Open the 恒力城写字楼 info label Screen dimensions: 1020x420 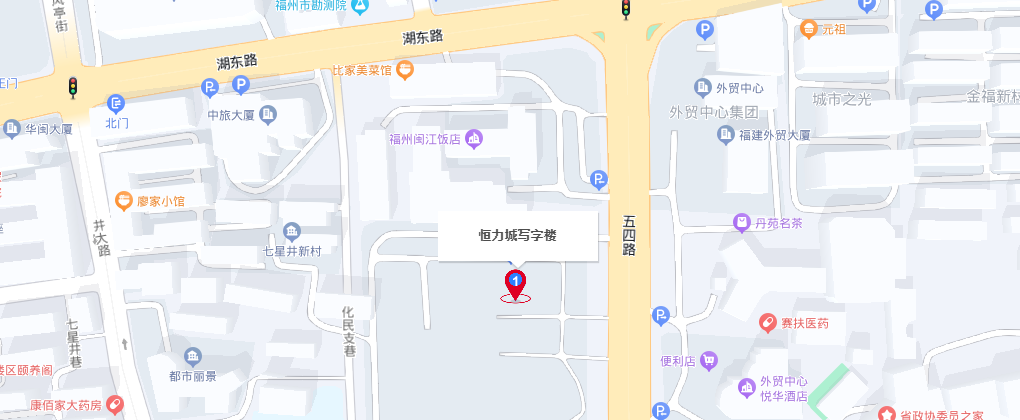(x=517, y=237)
